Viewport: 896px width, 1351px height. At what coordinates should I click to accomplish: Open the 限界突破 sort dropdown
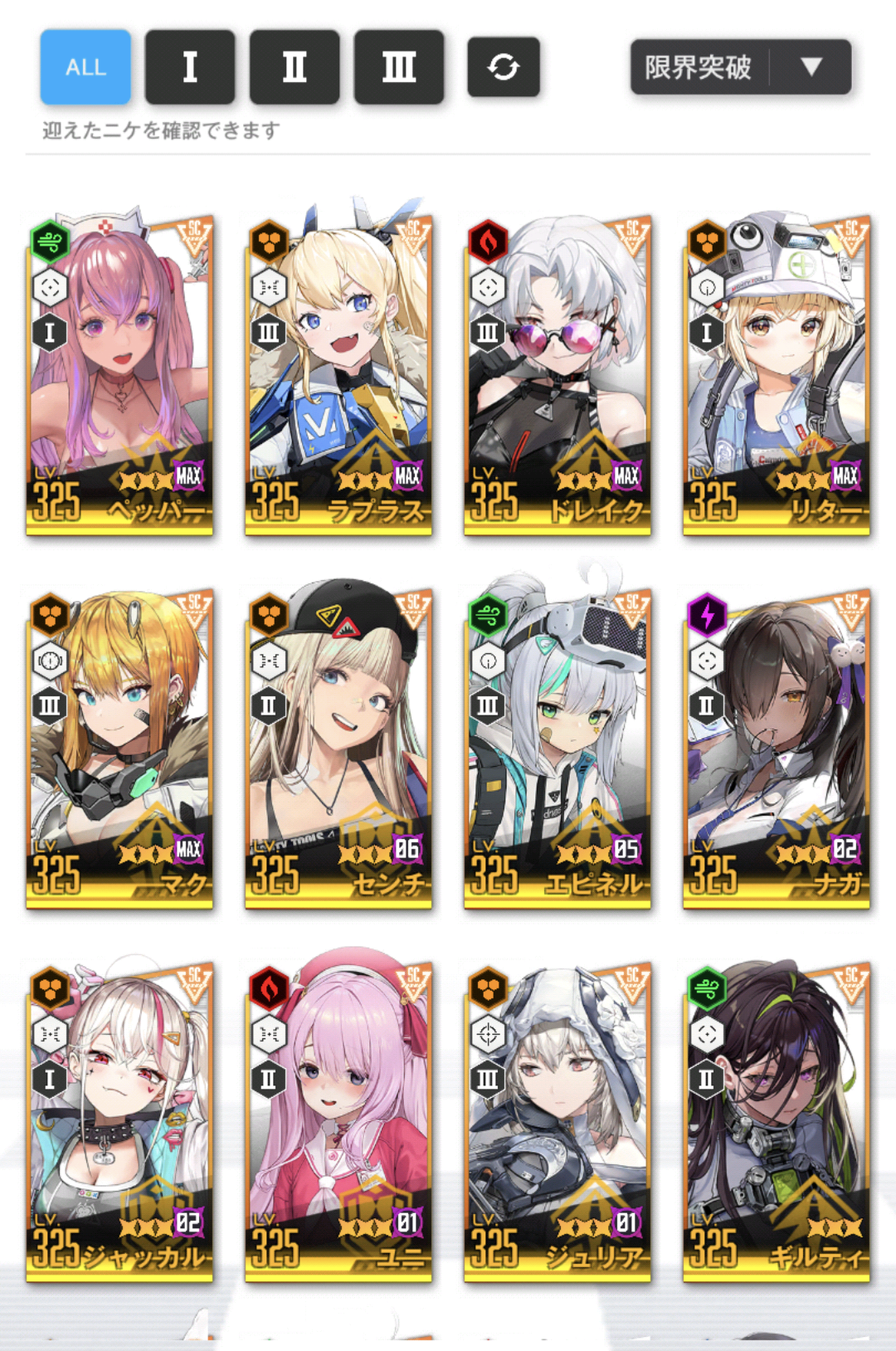741,67
